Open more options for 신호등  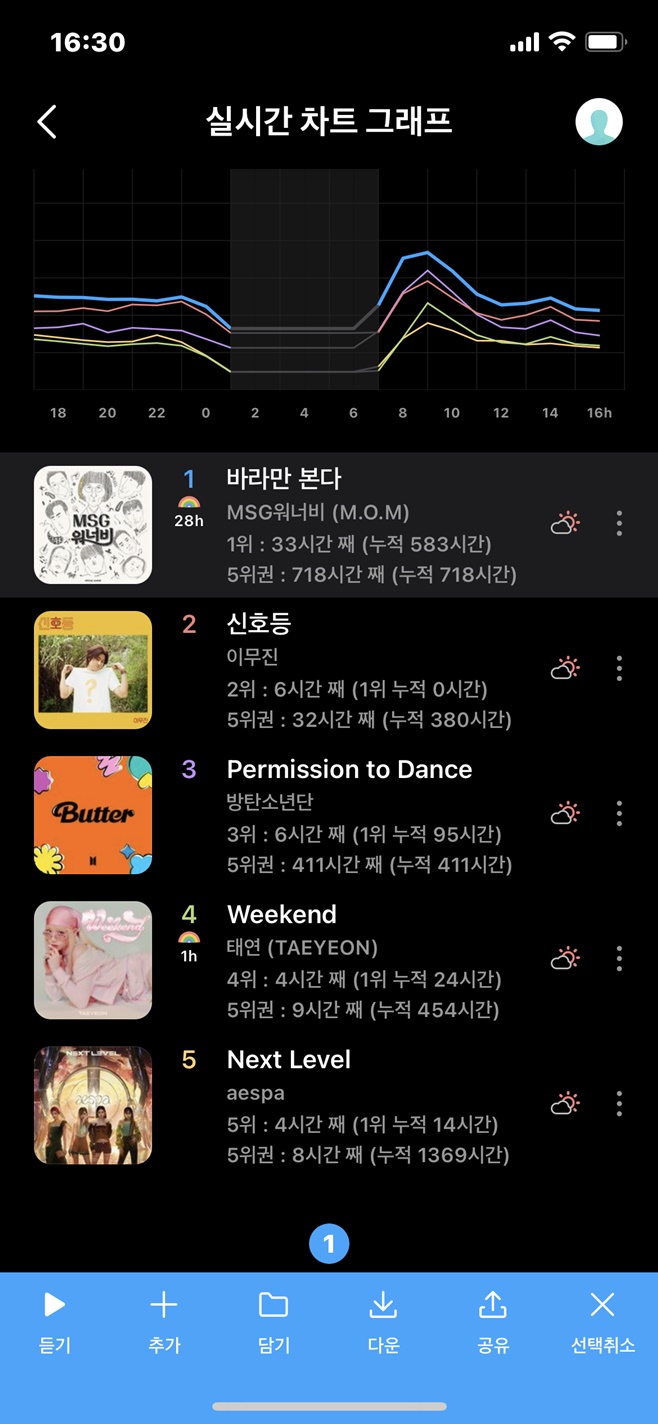[x=619, y=668]
